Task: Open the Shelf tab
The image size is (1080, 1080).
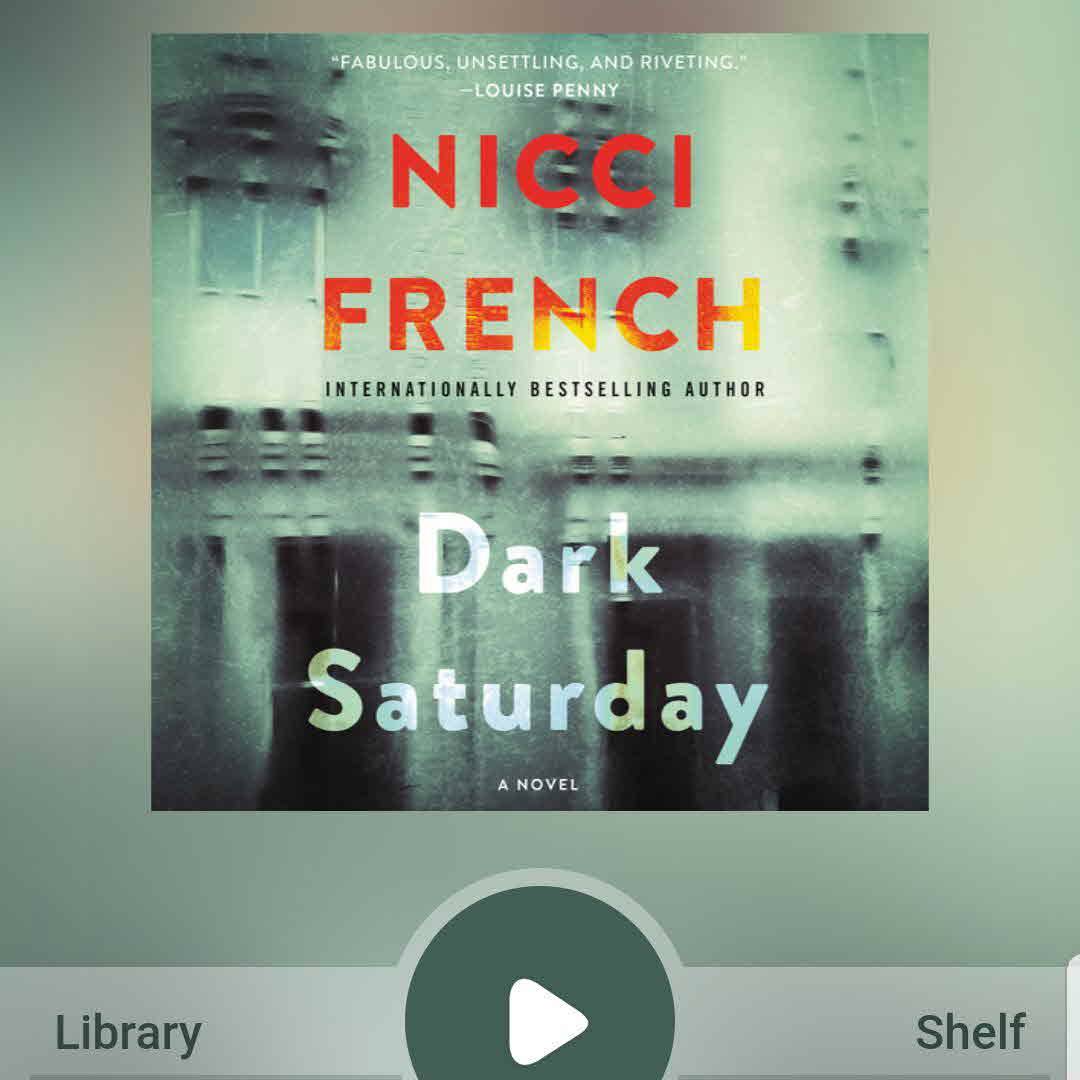Action: pyautogui.click(x=969, y=1033)
